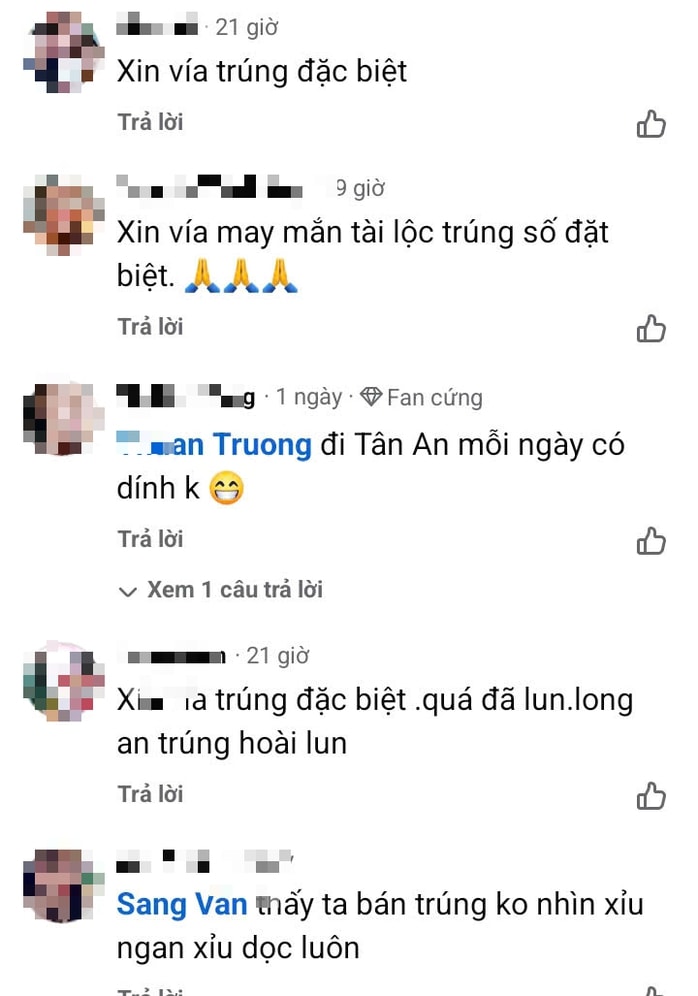The height and width of the screenshot is (996, 698).
Task: Reply to "long an trúng hoài lun" comment
Action: coord(150,794)
